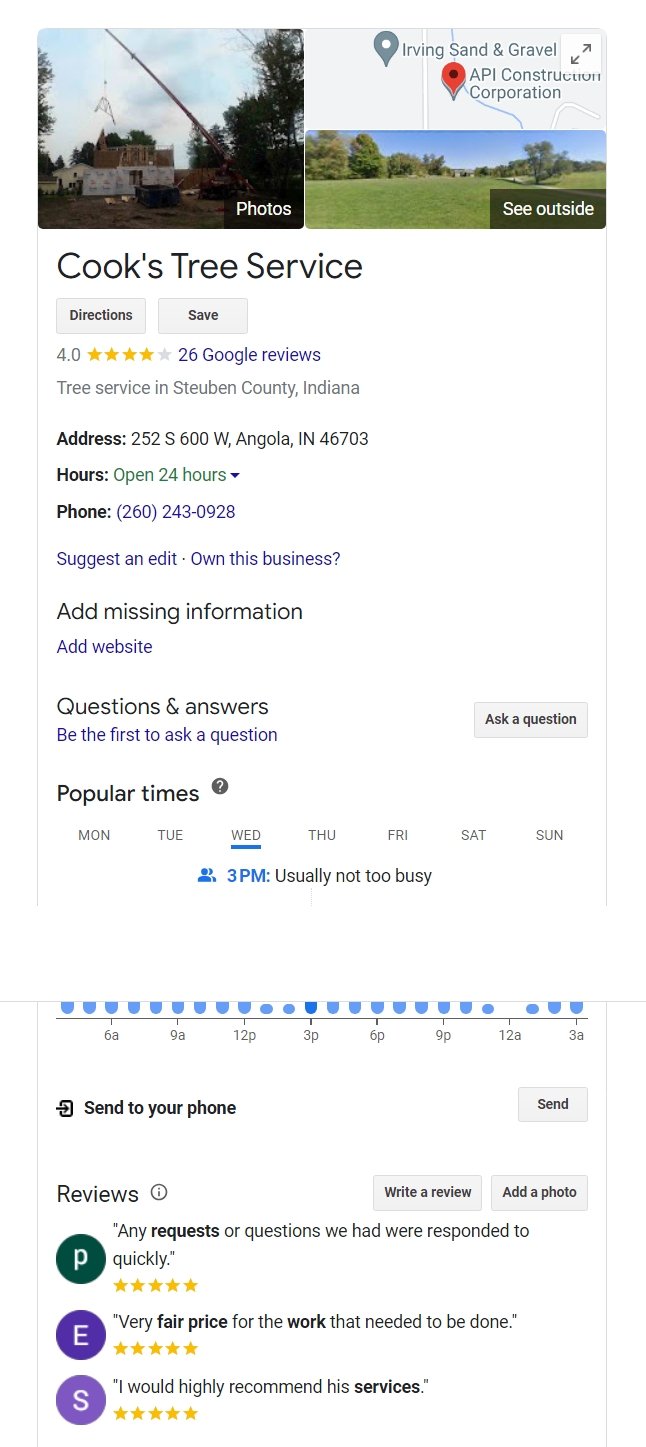Screen dimensions: 646x1447
Task: Tap Suggest an edit
Action: click(x=117, y=559)
